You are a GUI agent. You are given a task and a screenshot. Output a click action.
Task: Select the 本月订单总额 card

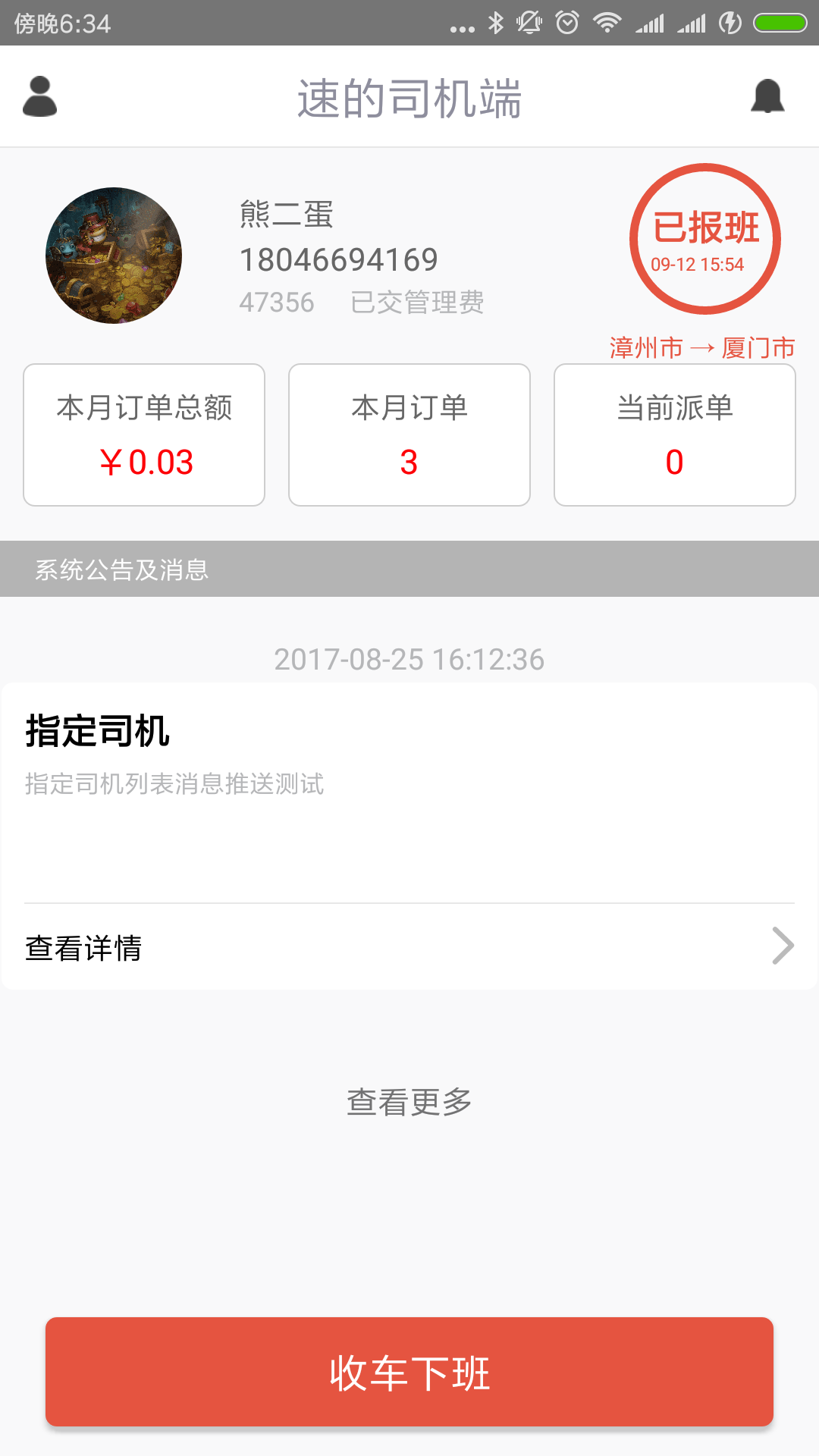[143, 435]
